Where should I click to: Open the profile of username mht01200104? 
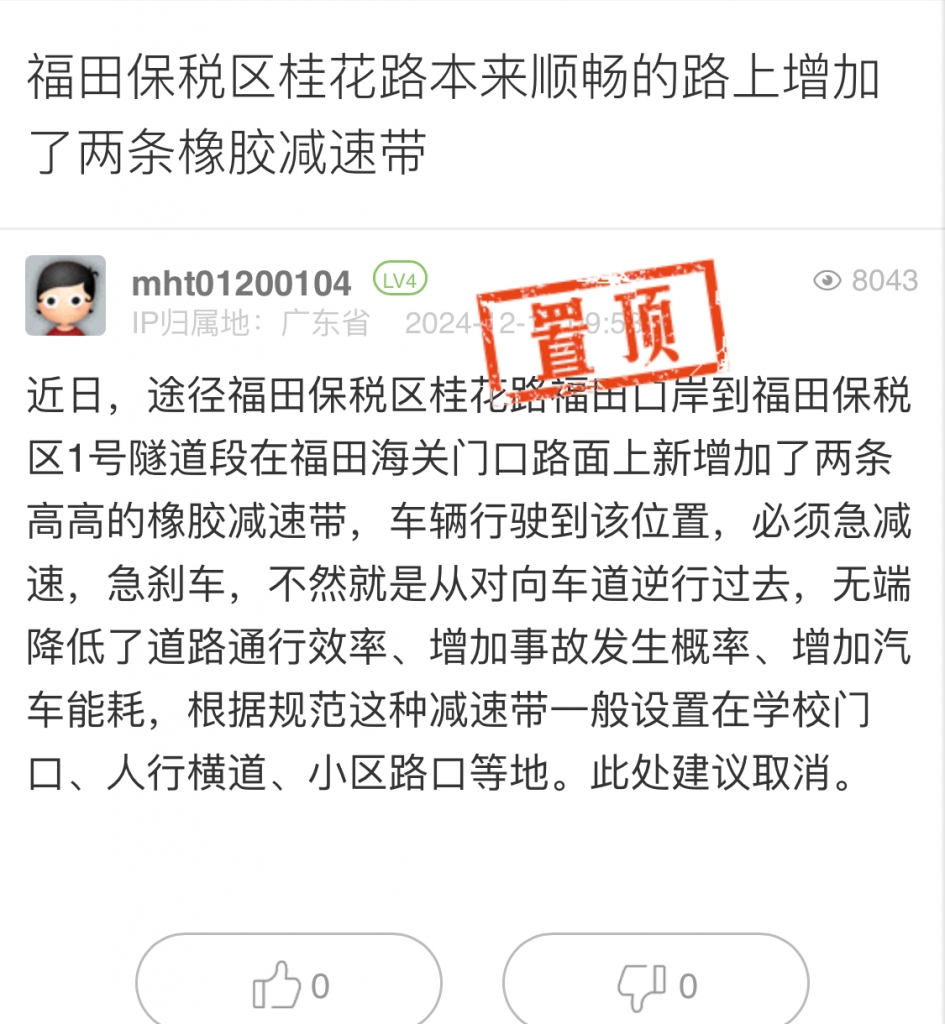click(x=241, y=284)
